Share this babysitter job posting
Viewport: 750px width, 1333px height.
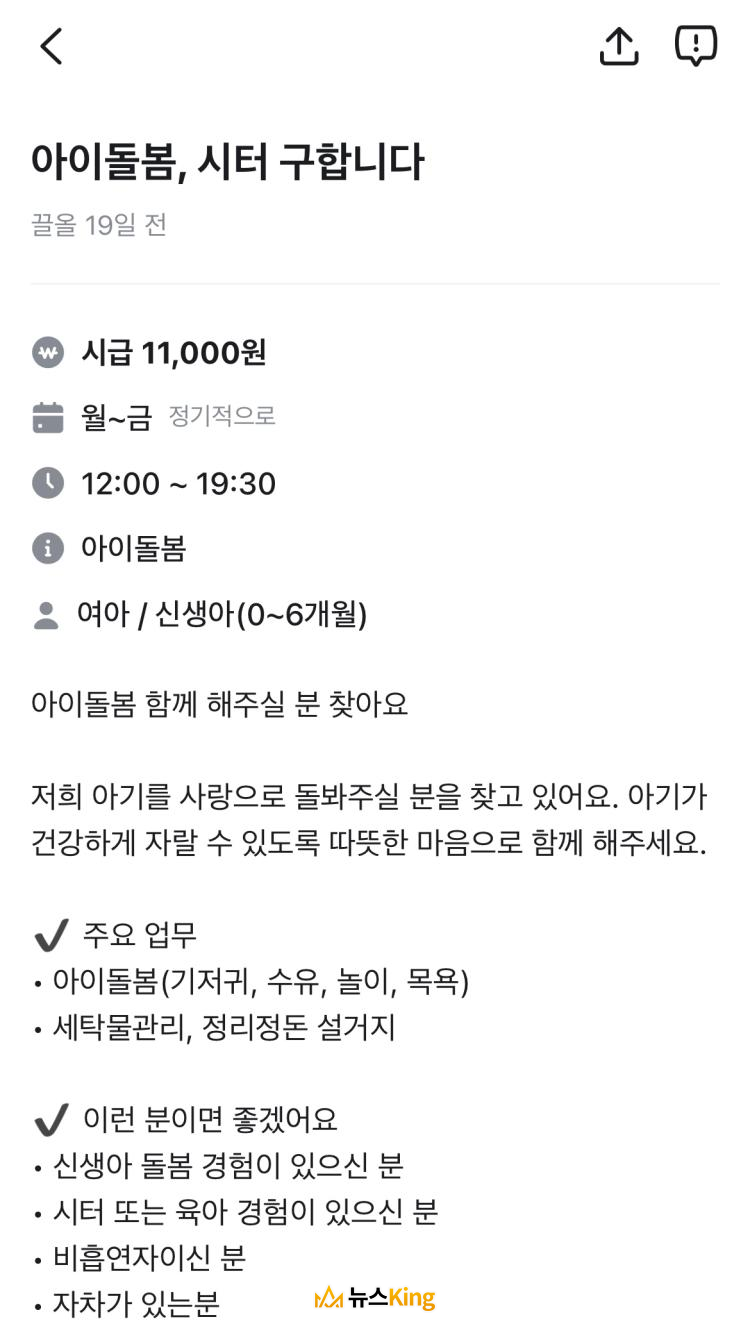(x=619, y=46)
